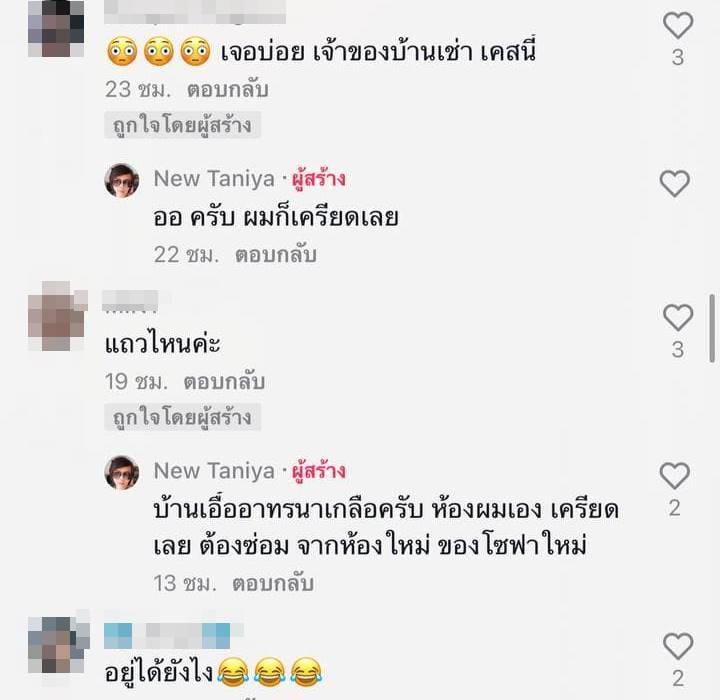Open New Taniya's avatar beside the 13 ชม. reply
Screen dimensions: 720x700
click(x=122, y=472)
